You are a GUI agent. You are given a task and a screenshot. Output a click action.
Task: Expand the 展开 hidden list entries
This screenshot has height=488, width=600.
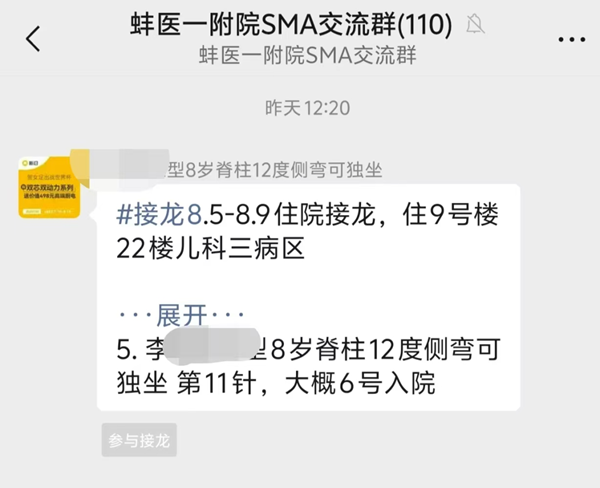[180, 316]
